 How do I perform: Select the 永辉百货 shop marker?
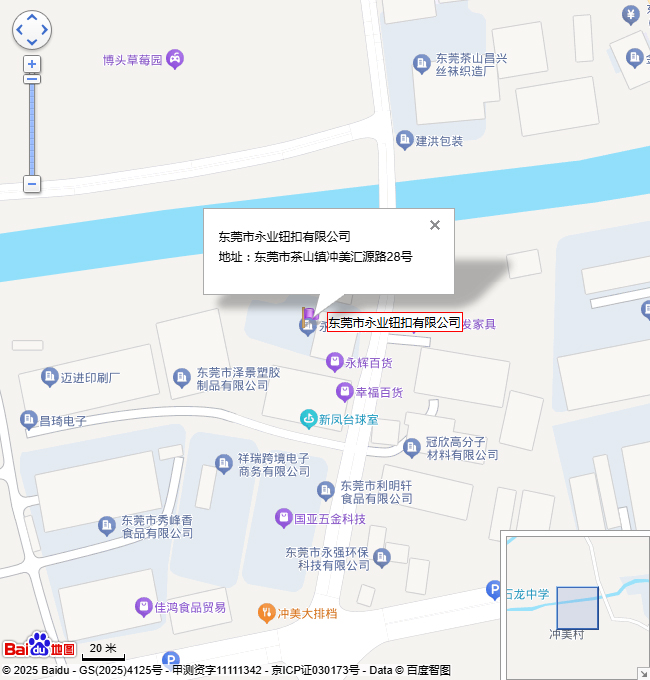(335, 362)
